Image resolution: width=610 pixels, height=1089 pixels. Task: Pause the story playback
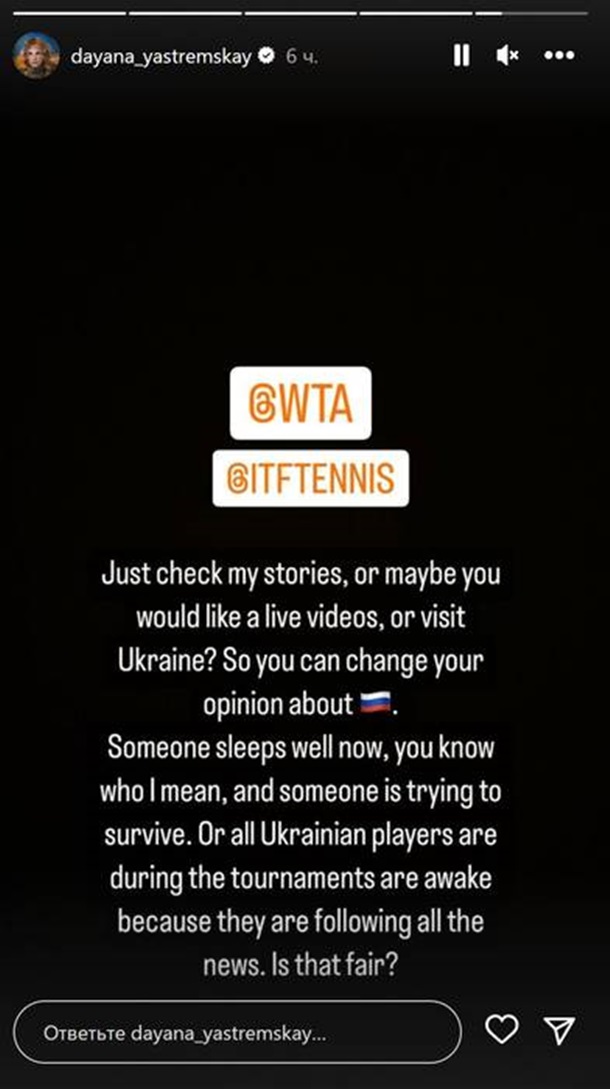[x=461, y=56]
